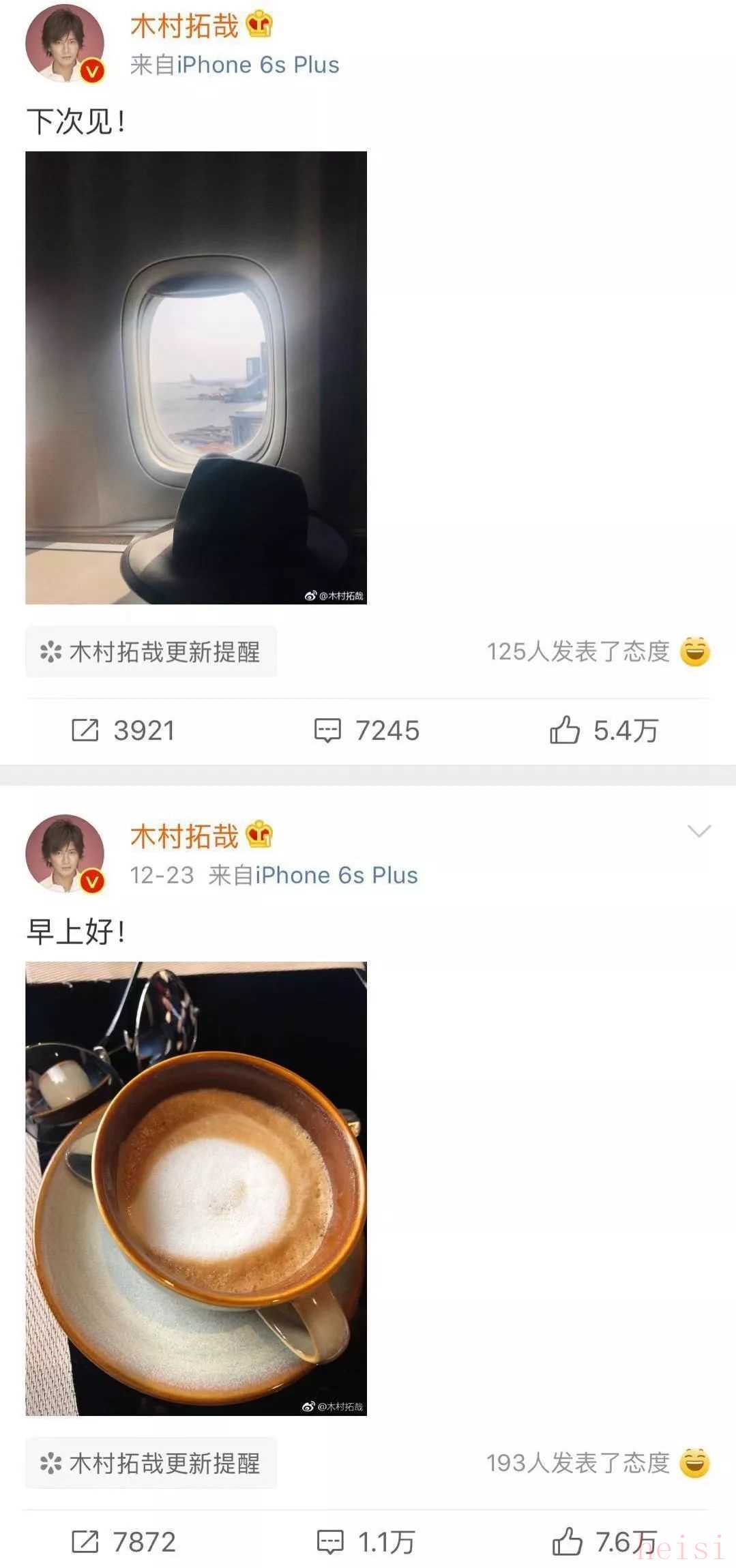
Task: Open 木村拓哉 username on the 12-23 post
Action: [184, 836]
